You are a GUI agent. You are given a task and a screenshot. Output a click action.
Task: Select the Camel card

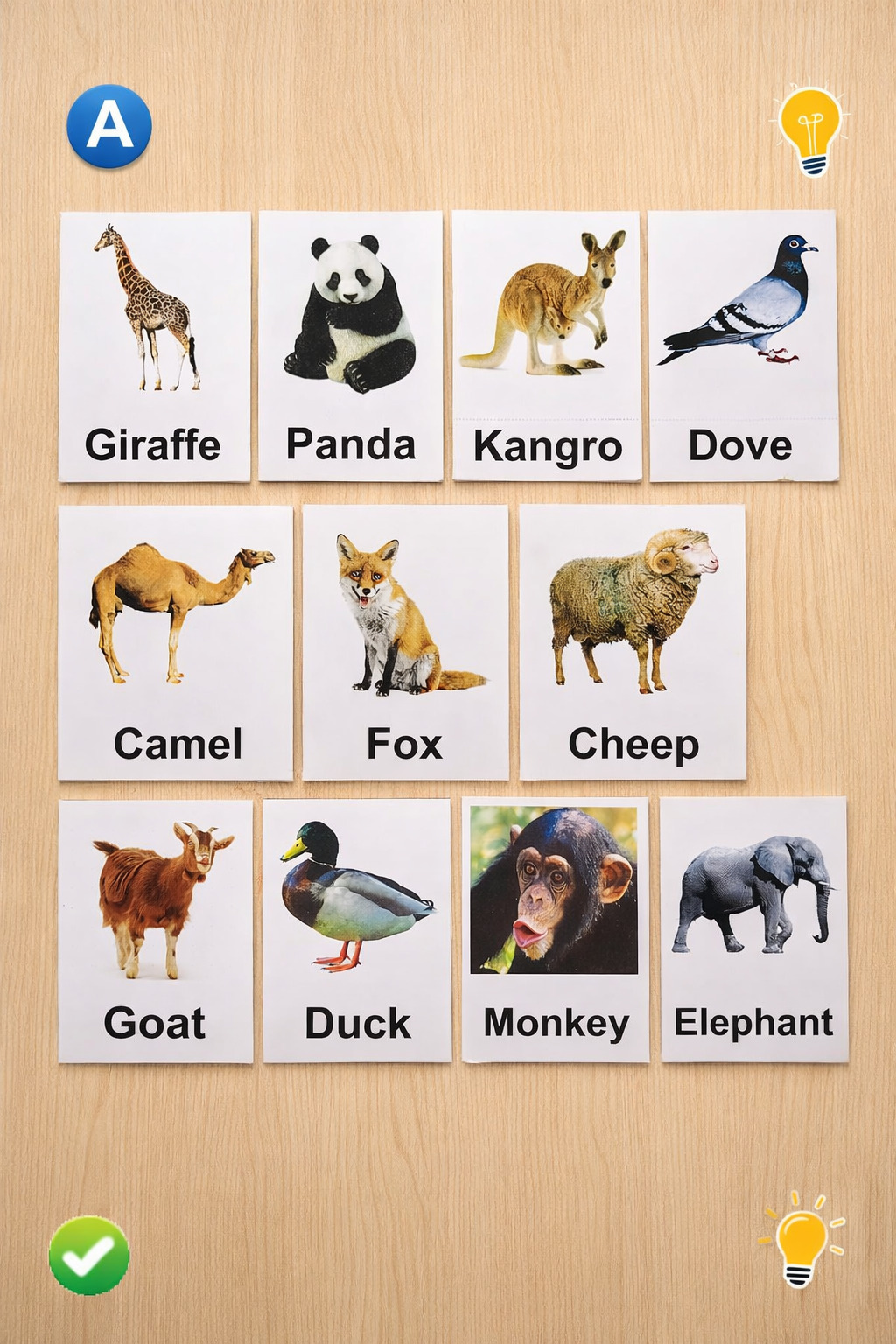point(176,642)
